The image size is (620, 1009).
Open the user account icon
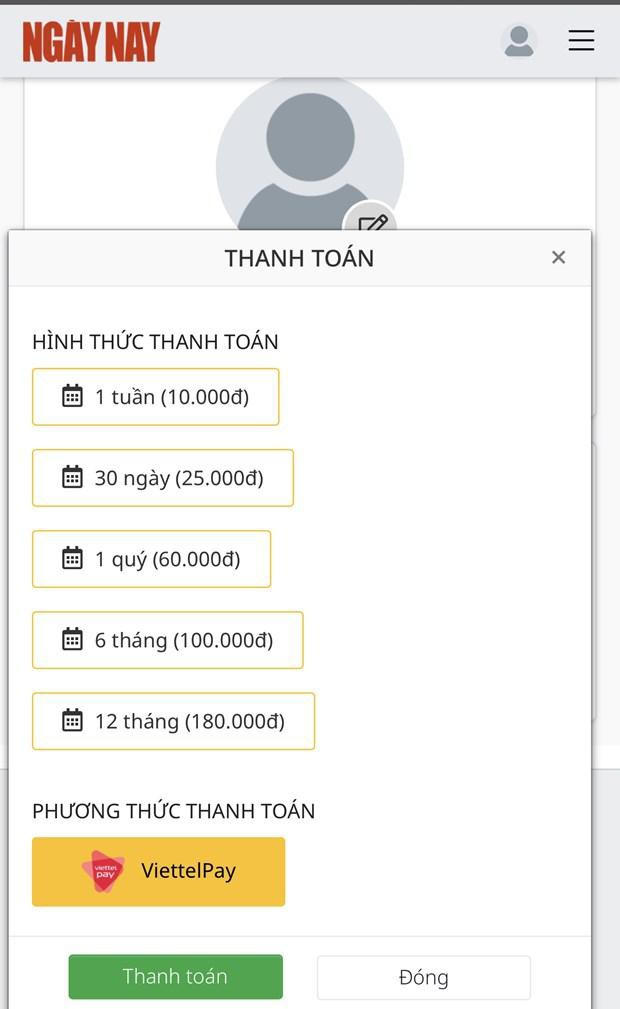[x=518, y=41]
